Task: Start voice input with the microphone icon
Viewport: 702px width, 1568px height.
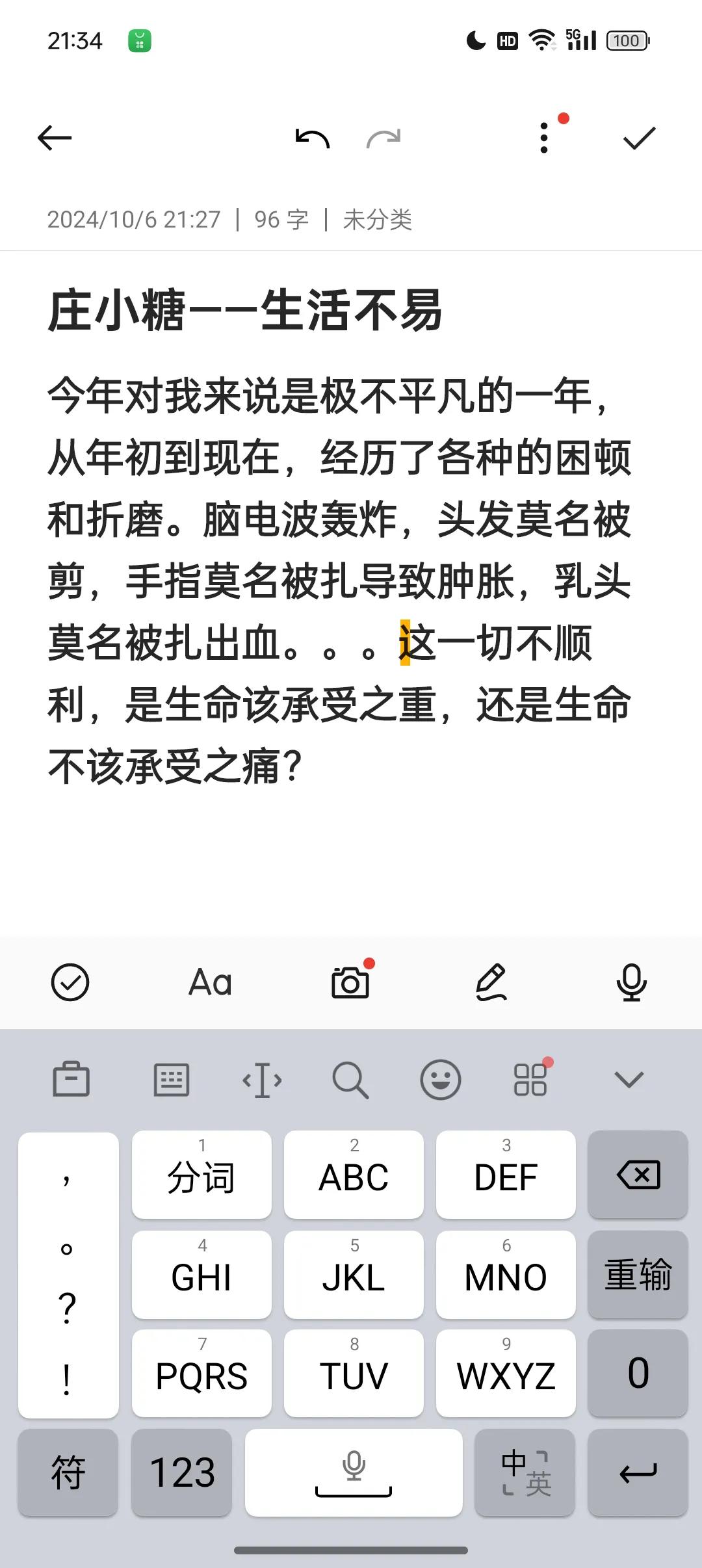Action: click(631, 982)
